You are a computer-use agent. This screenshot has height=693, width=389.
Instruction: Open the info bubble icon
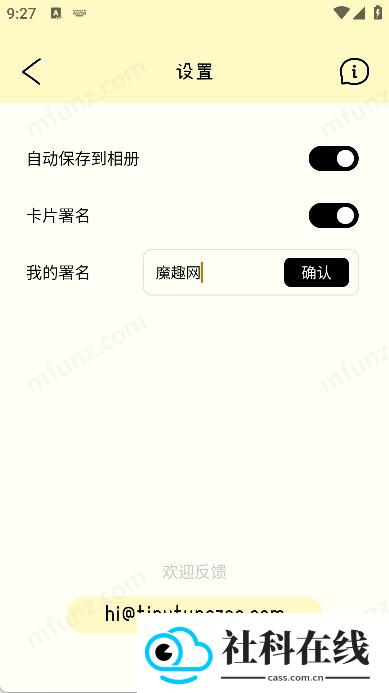click(x=354, y=71)
